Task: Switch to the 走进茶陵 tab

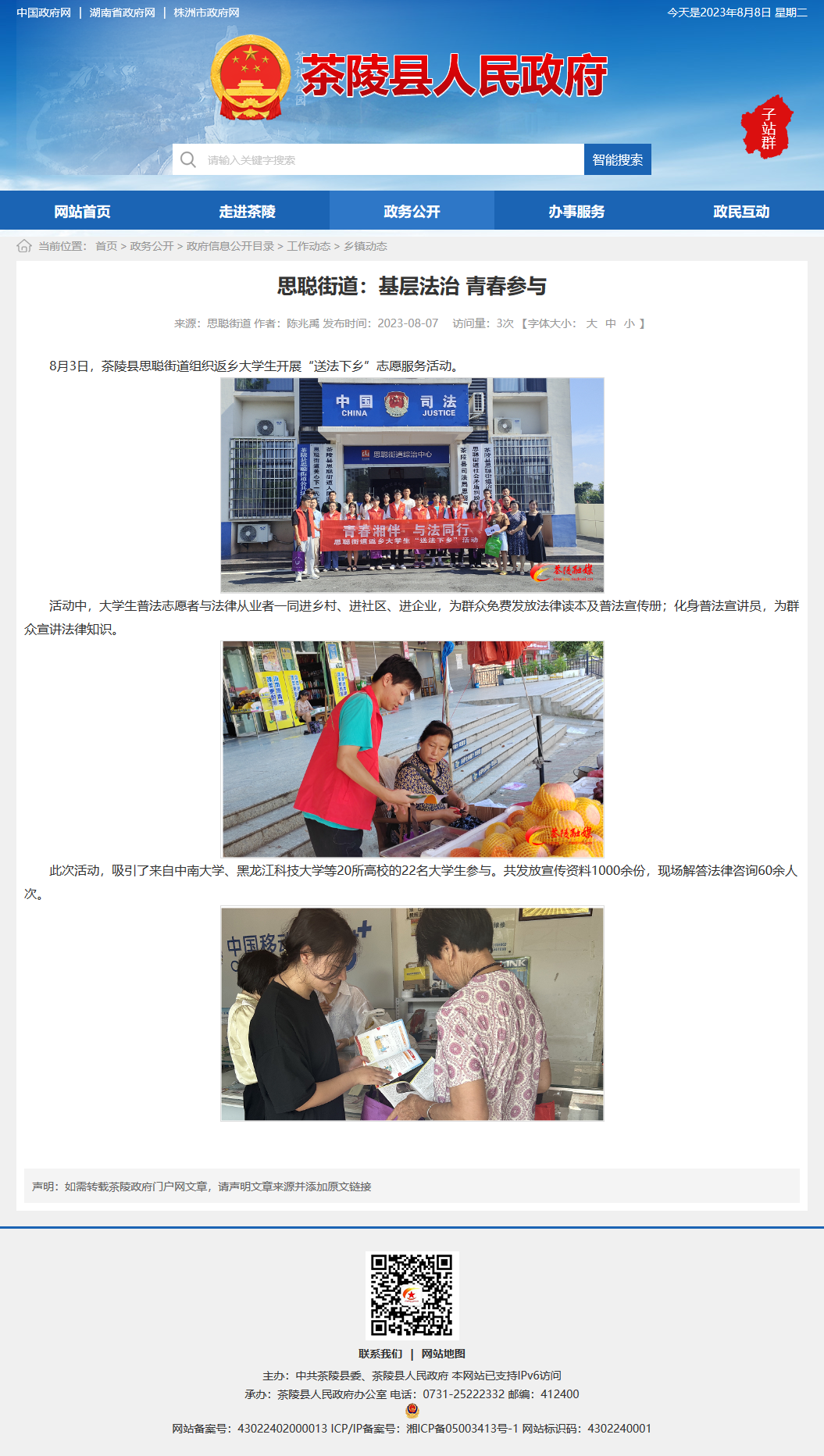Action: pyautogui.click(x=247, y=211)
